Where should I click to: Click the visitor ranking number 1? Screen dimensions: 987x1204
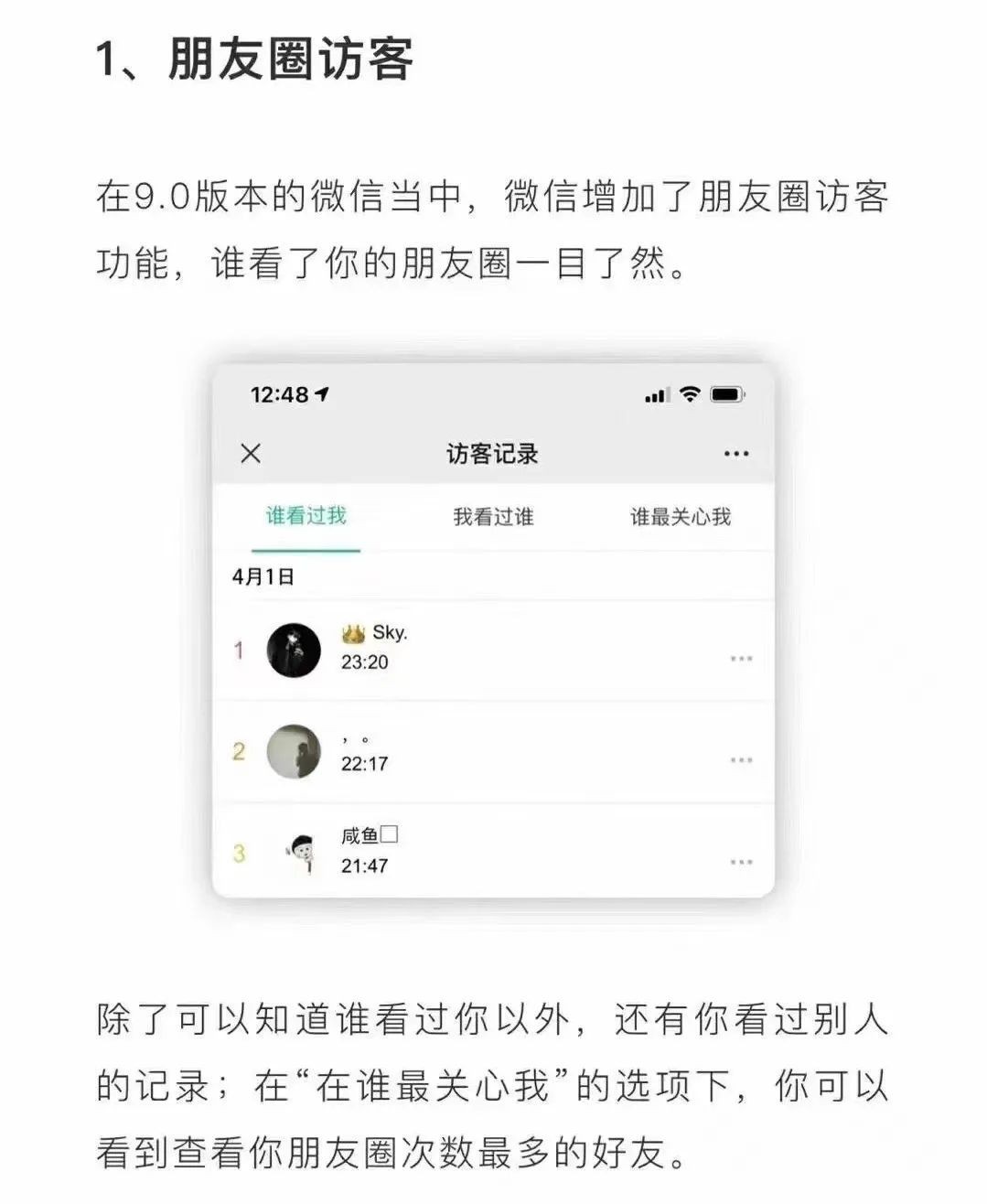(239, 649)
